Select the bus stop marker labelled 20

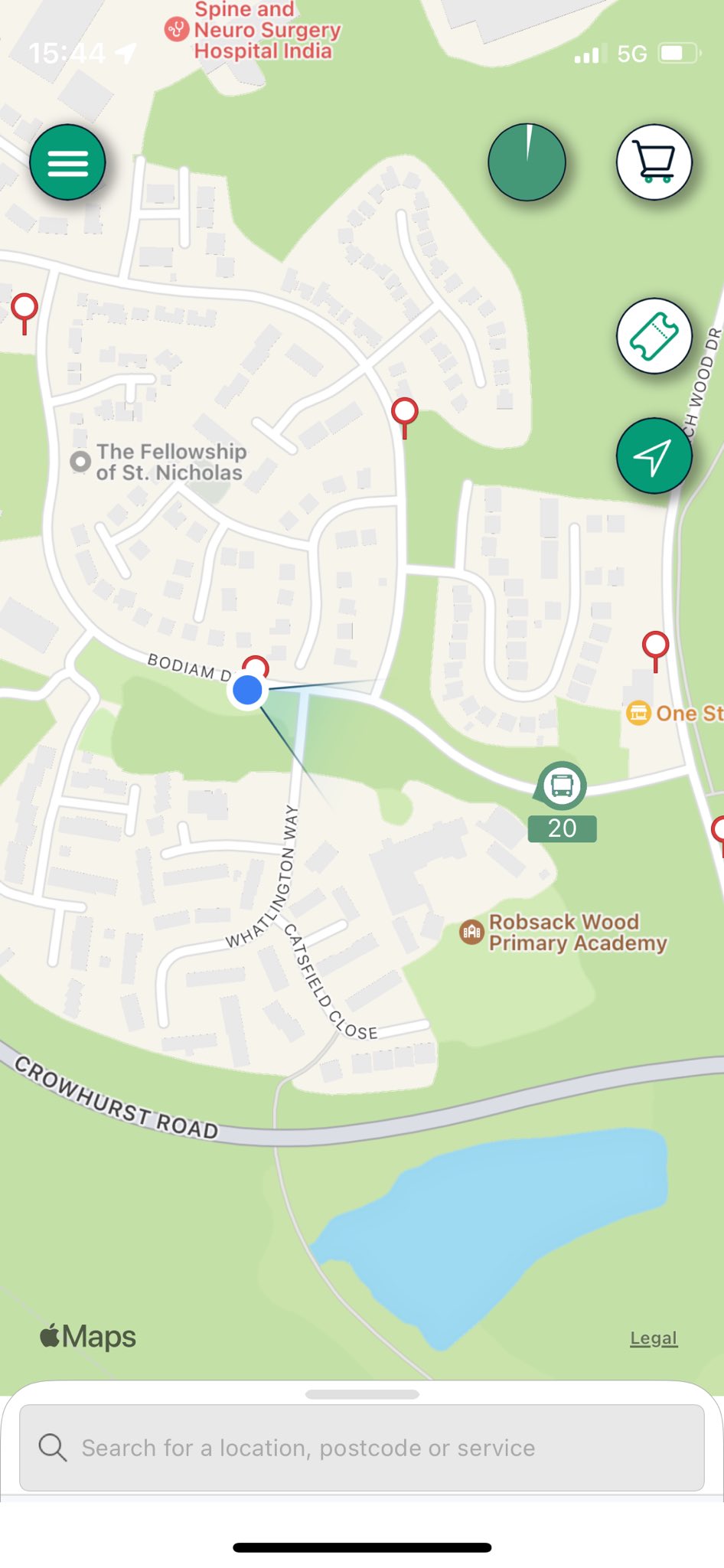(x=562, y=787)
